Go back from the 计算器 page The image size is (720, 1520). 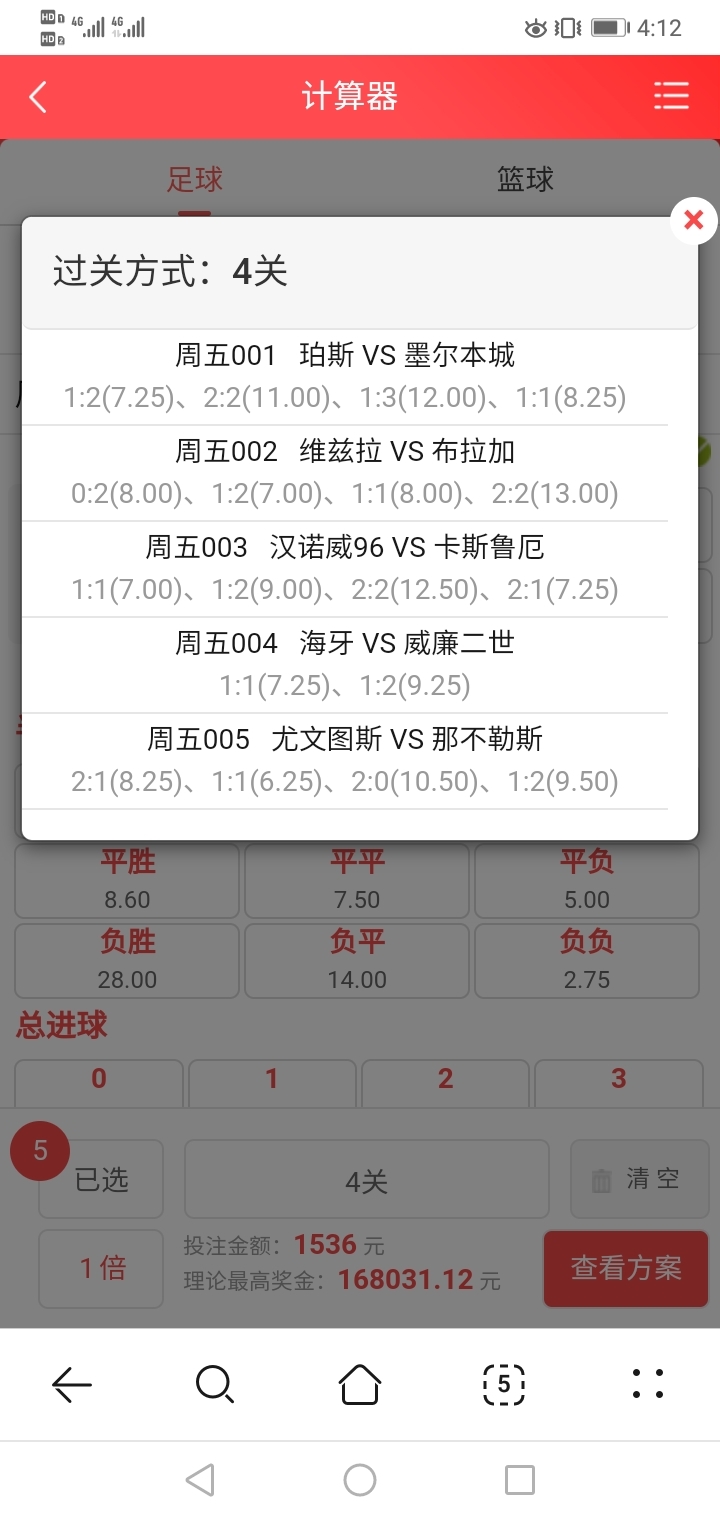[x=38, y=97]
